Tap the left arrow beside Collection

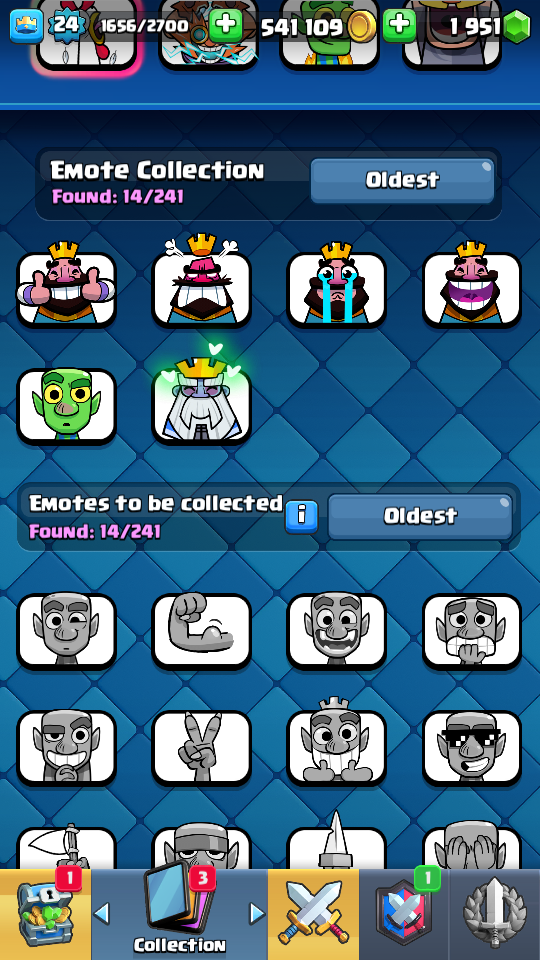click(102, 913)
